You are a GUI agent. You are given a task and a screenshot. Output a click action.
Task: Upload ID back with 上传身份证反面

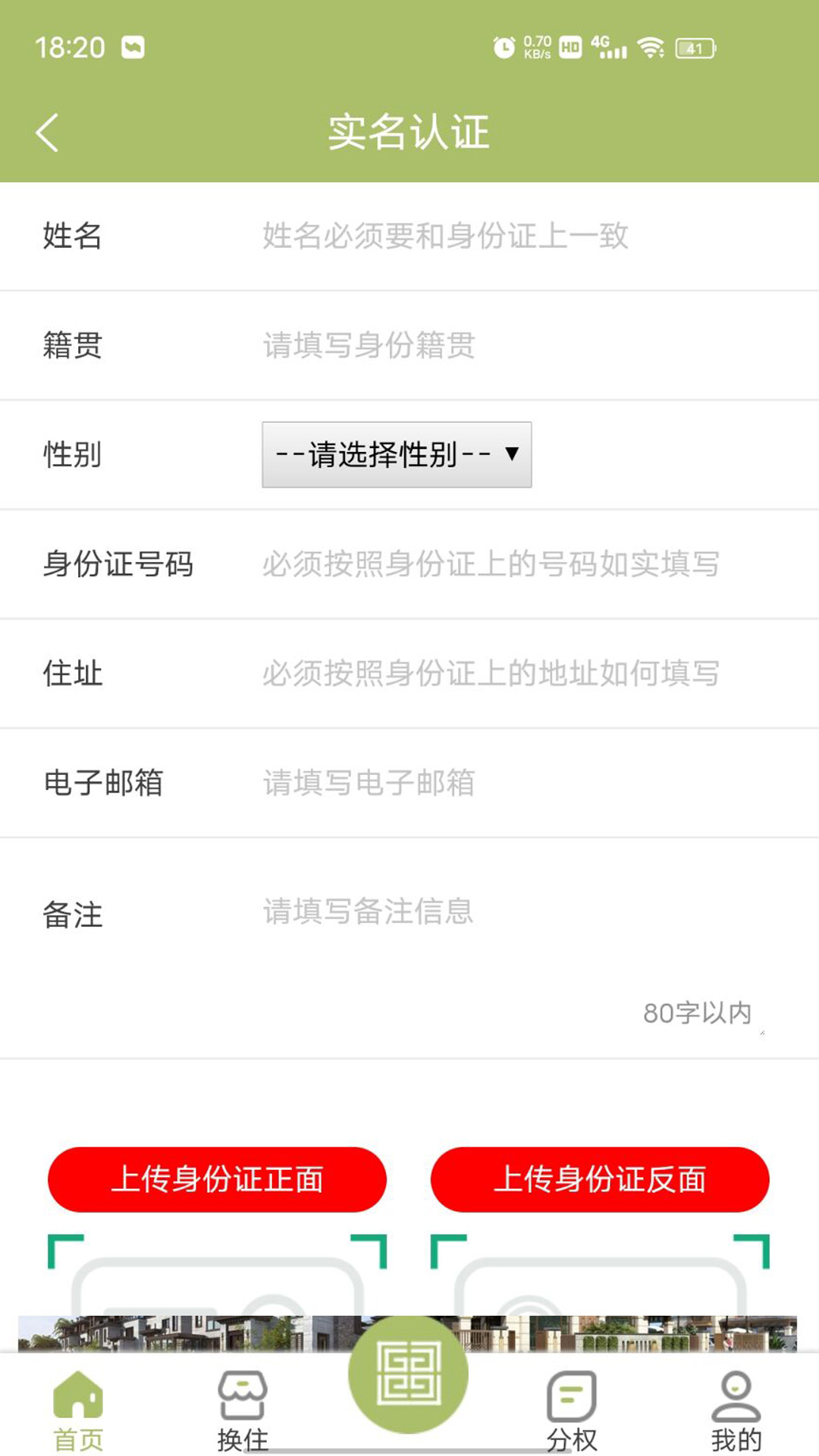600,1179
